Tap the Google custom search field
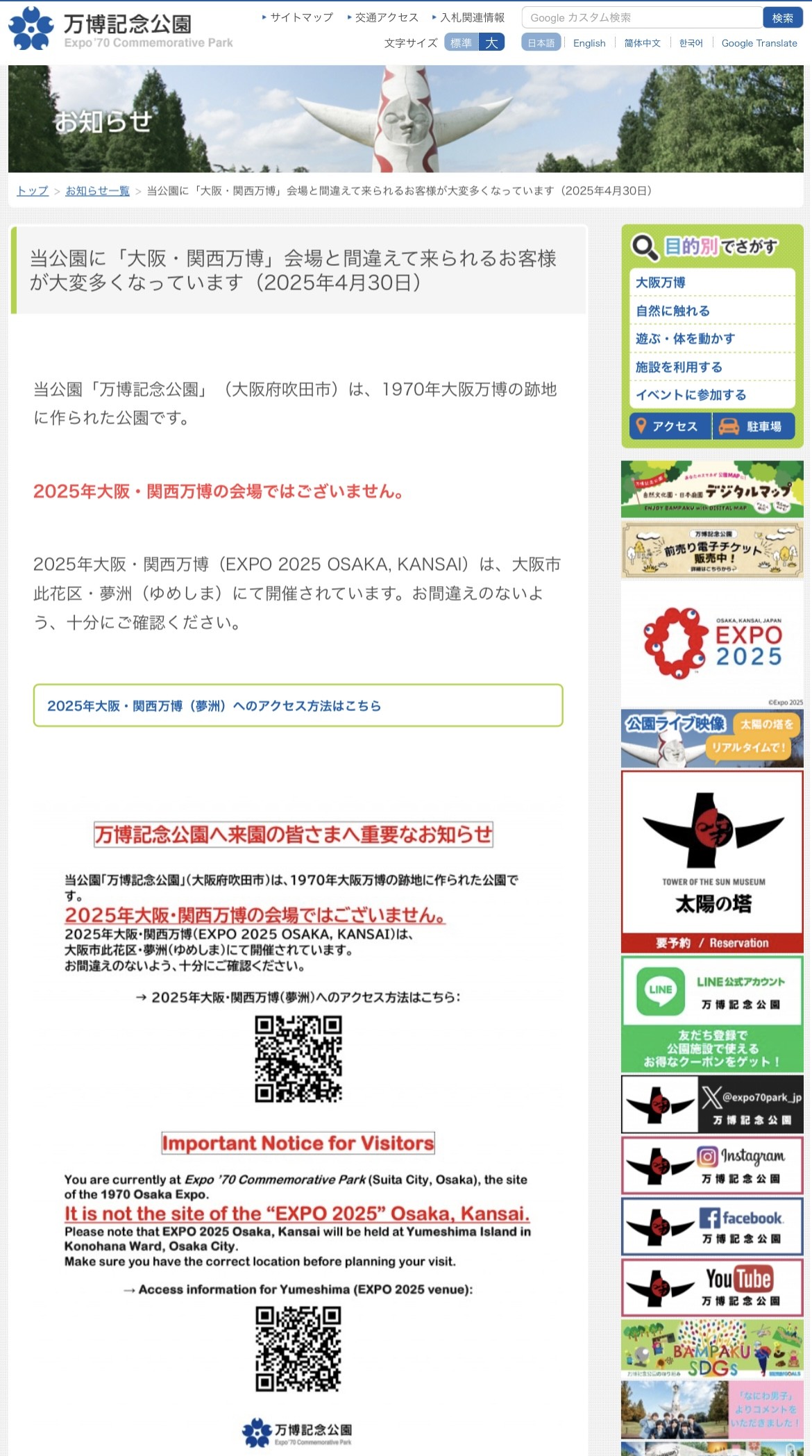 point(641,18)
